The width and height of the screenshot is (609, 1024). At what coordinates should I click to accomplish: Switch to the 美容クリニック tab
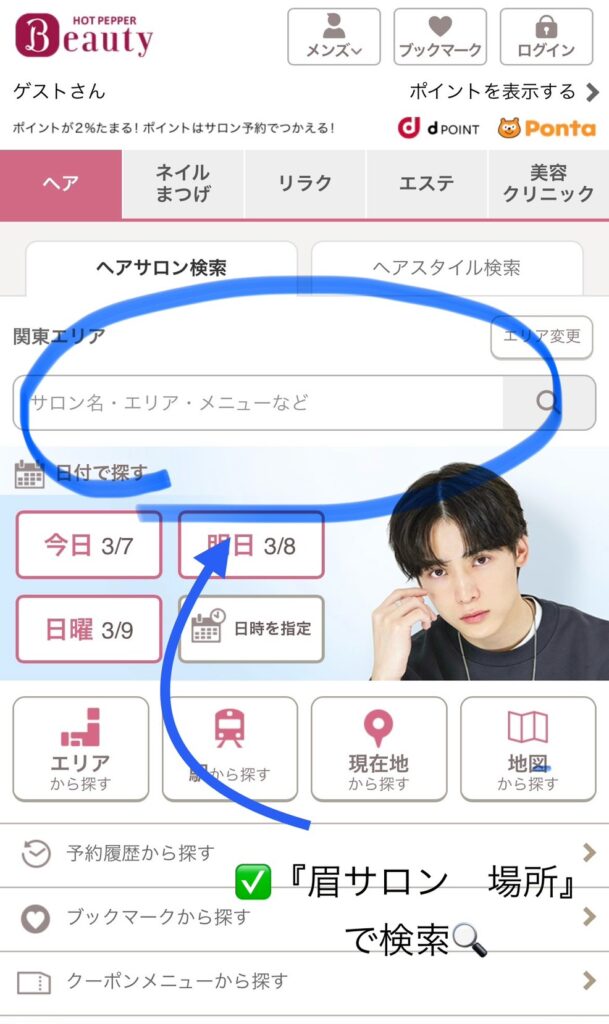click(x=548, y=184)
